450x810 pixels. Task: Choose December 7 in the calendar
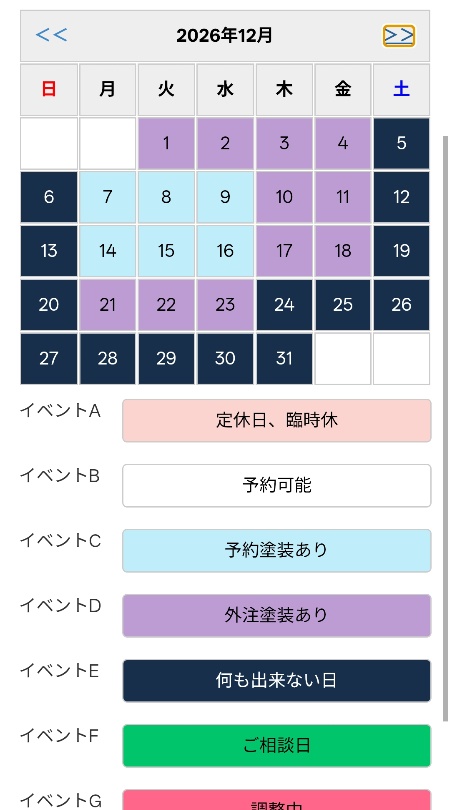(x=107, y=197)
